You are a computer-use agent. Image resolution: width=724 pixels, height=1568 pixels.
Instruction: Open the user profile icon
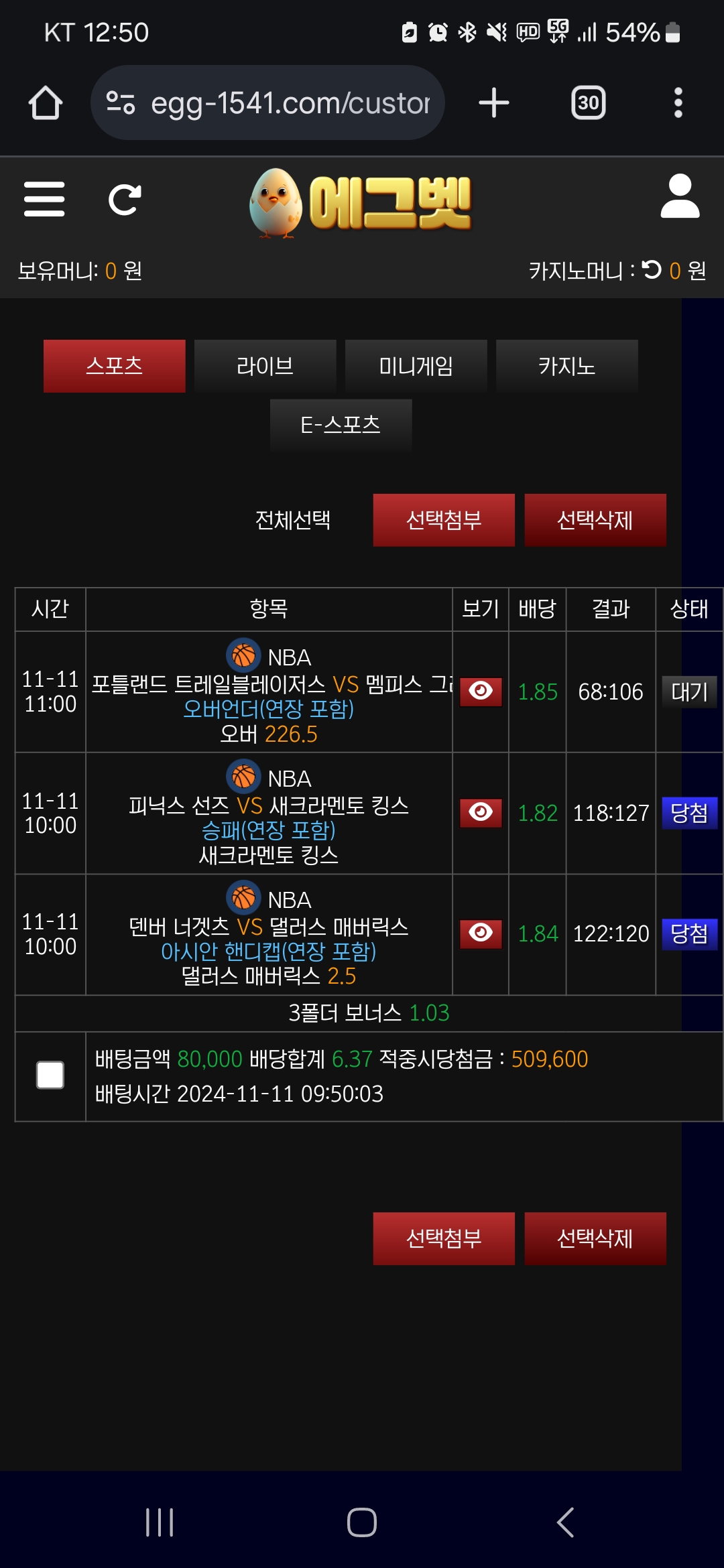pos(680,196)
